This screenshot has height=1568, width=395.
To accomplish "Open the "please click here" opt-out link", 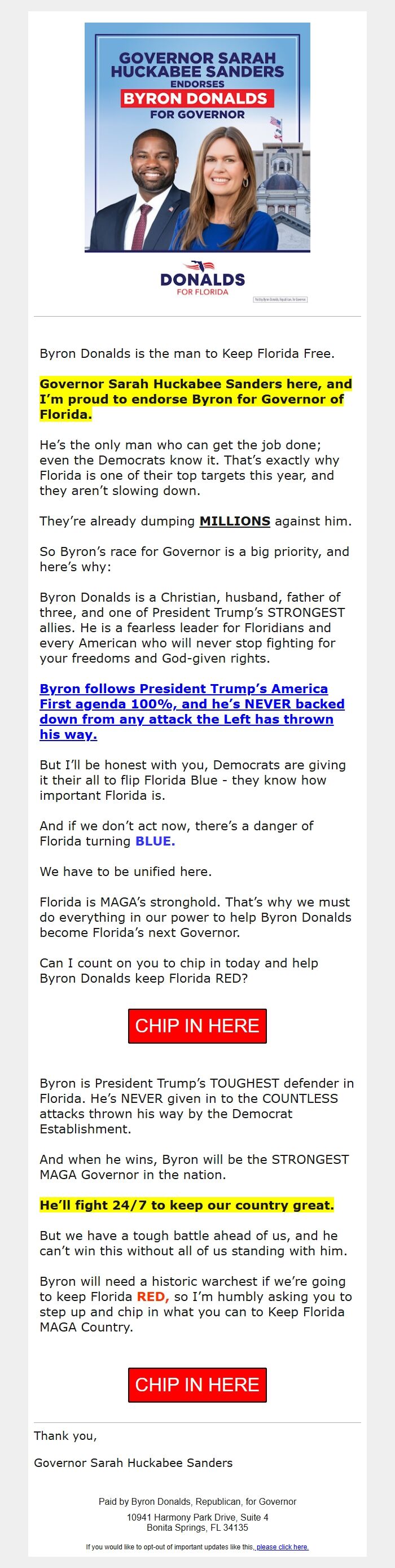I will point(282,1547).
